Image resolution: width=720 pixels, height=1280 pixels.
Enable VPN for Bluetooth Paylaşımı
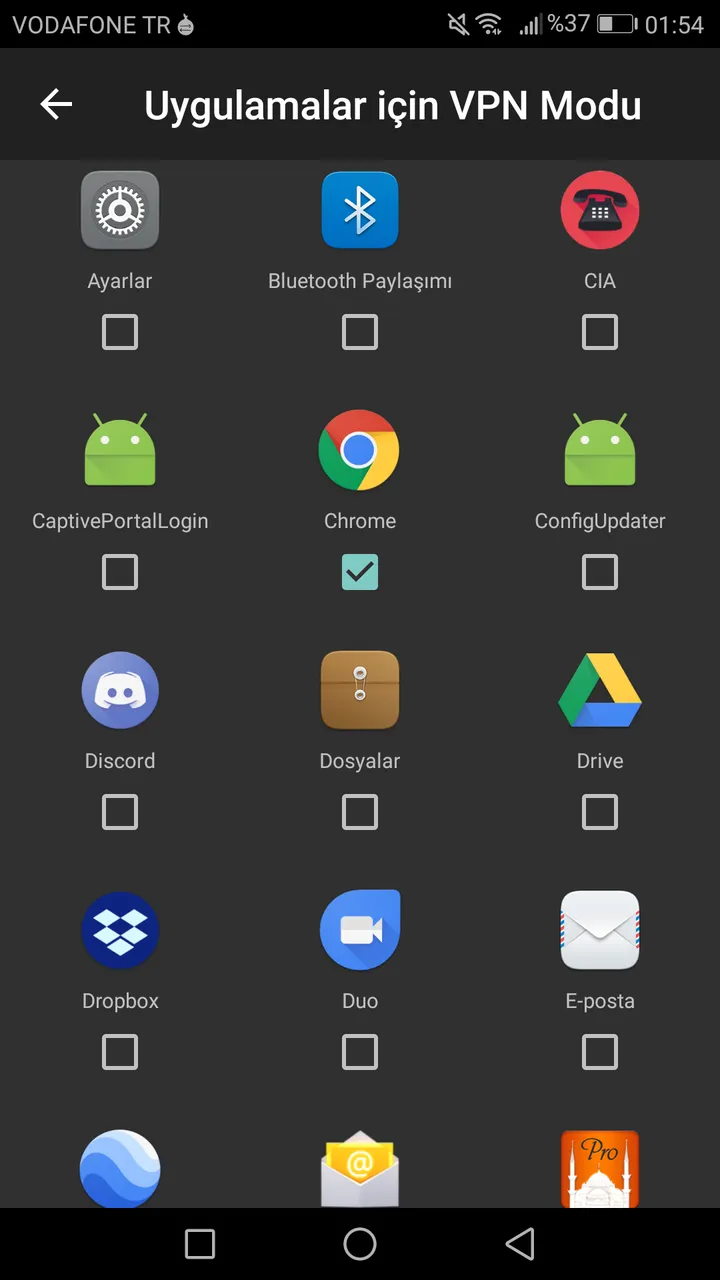point(360,332)
